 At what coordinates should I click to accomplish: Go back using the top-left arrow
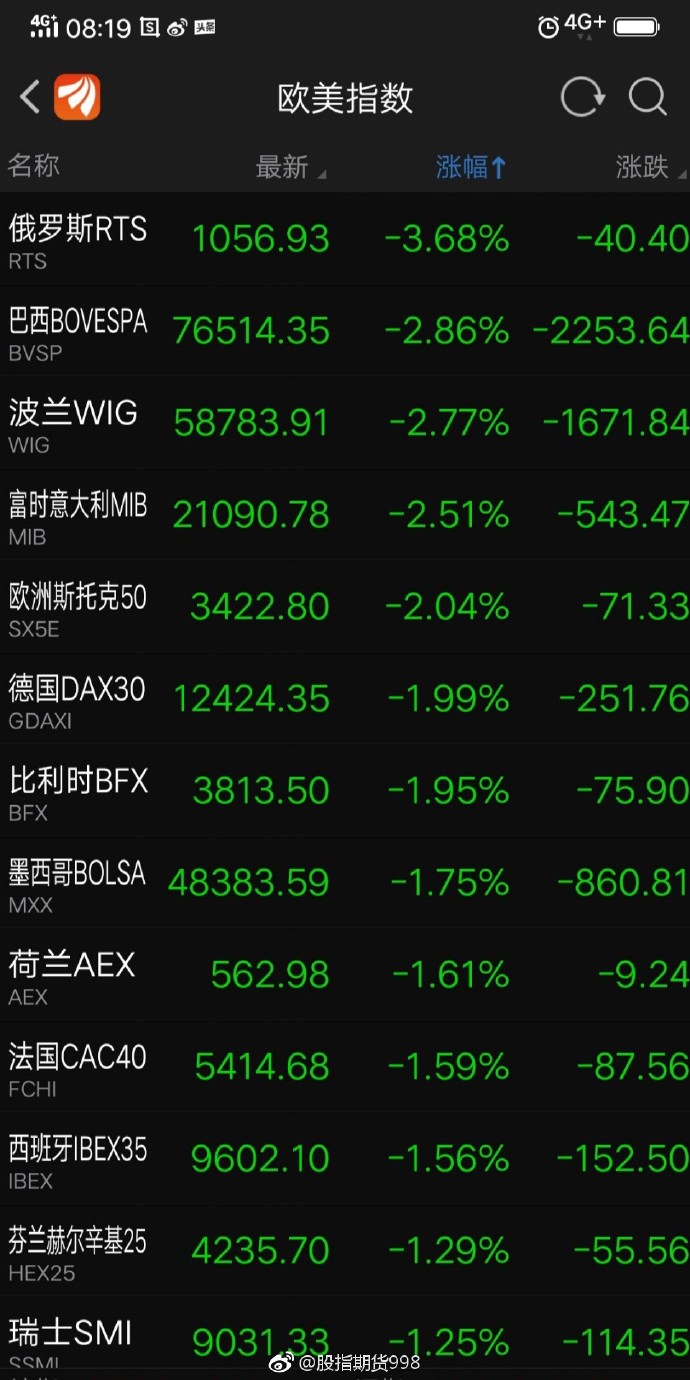pos(30,98)
